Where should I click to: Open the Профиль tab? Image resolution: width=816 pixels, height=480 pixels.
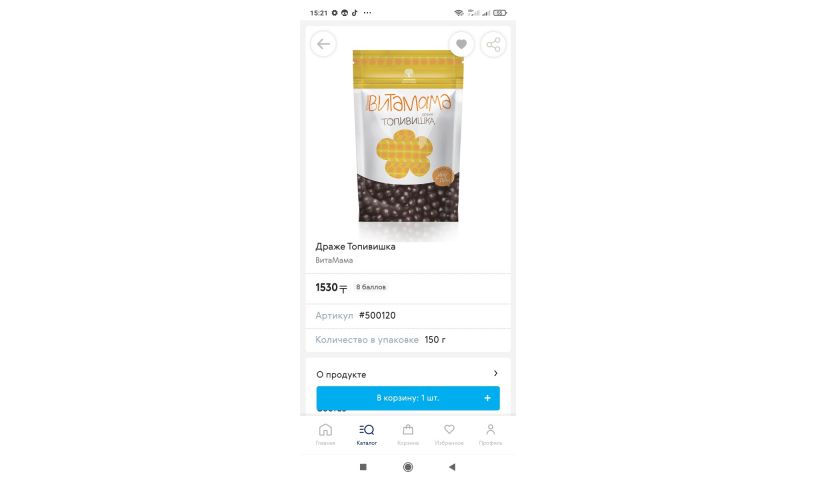[x=490, y=434]
